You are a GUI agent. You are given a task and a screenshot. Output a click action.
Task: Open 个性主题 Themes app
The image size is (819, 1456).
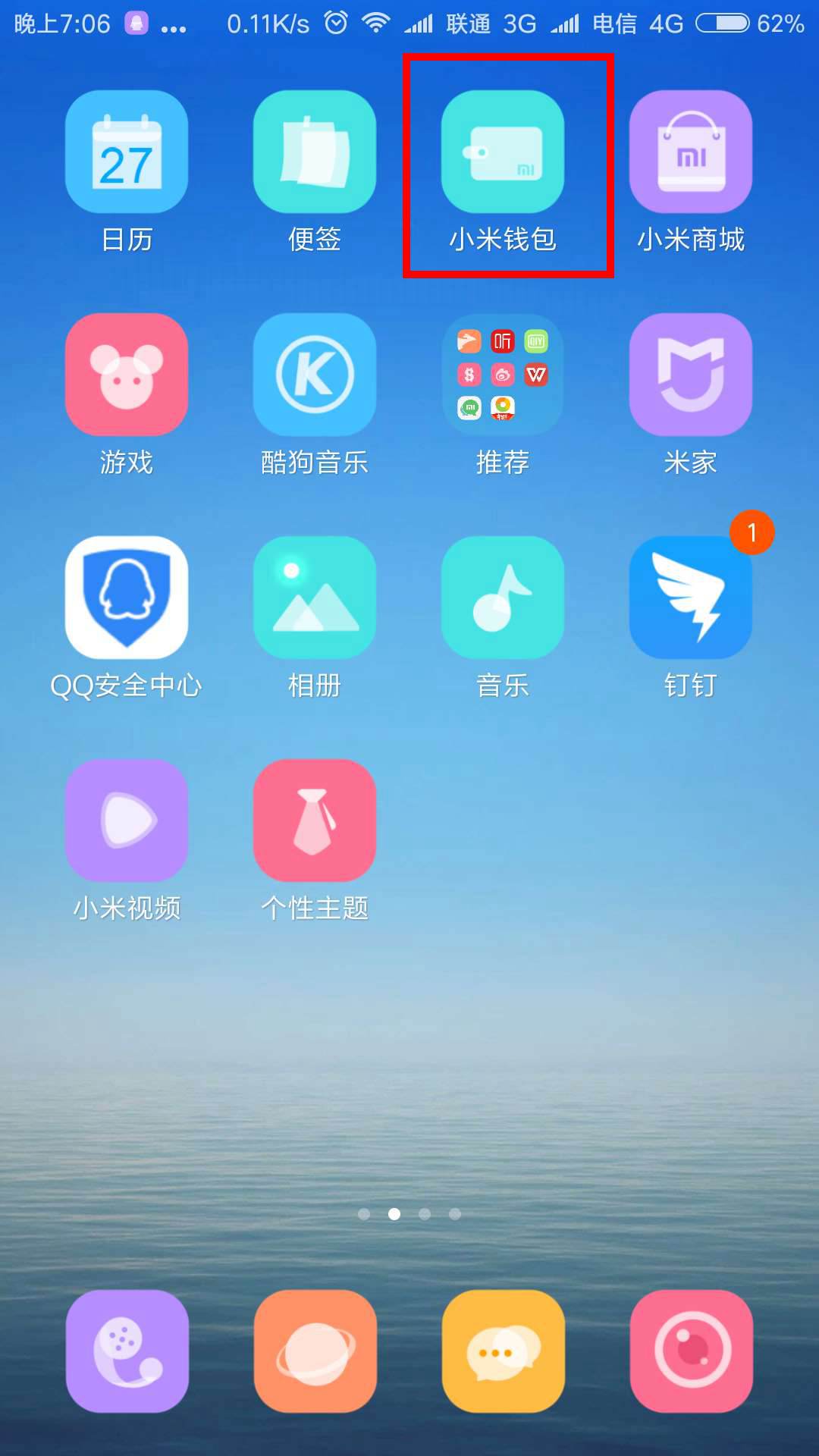pyautogui.click(x=315, y=819)
